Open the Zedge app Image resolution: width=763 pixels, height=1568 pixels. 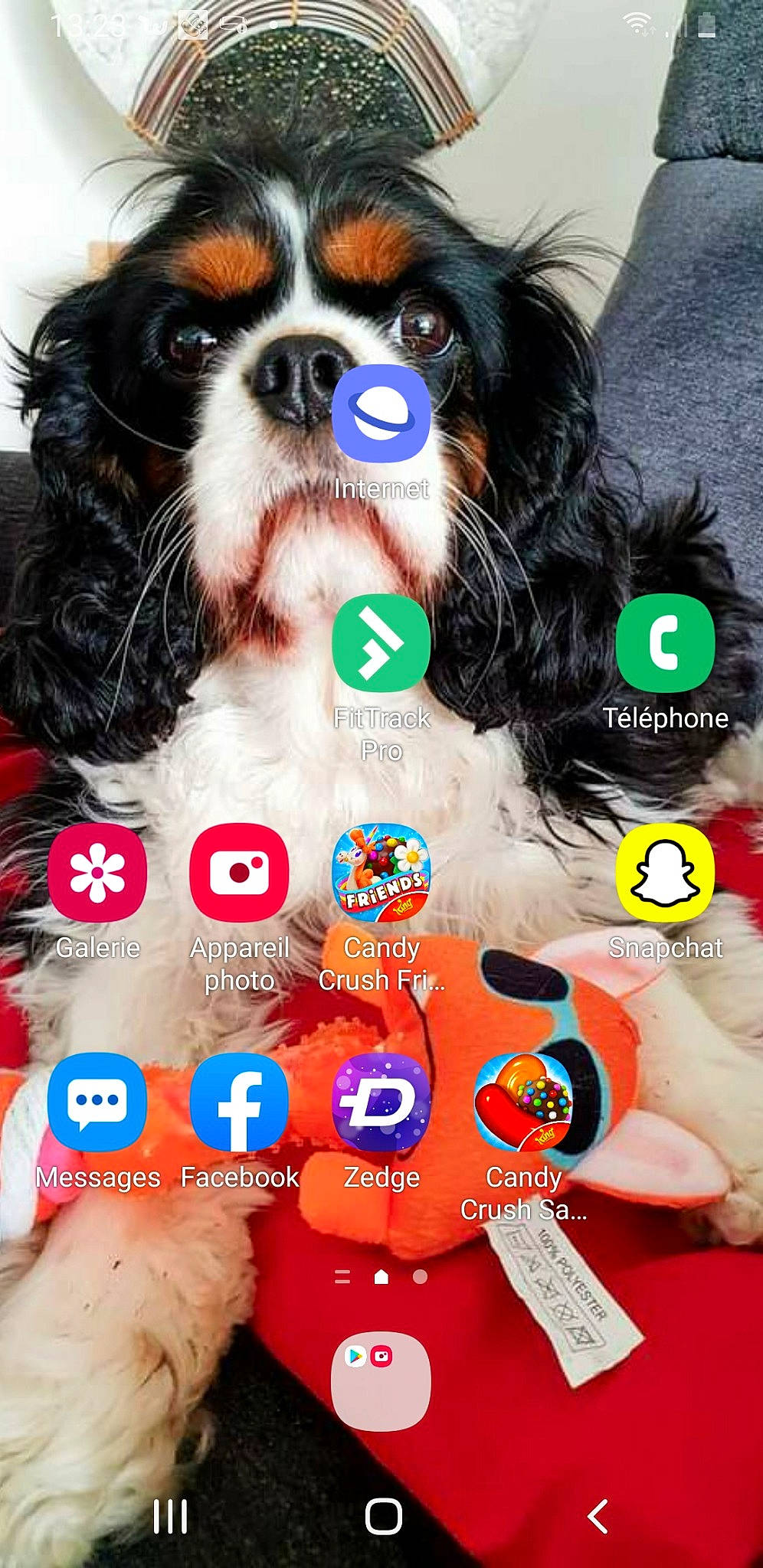pos(381,1102)
